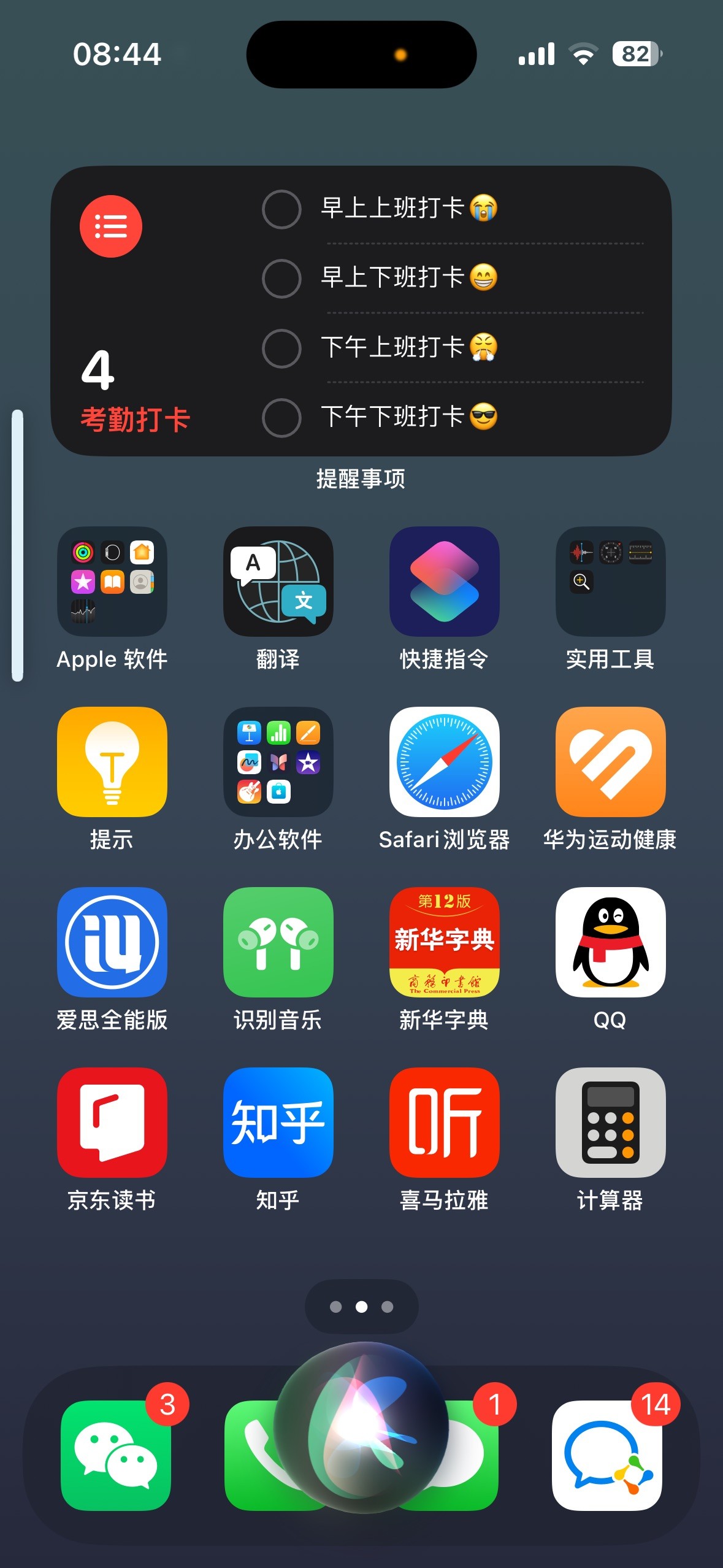Launch 华为运动健康
723x1568 pixels.
click(x=610, y=761)
